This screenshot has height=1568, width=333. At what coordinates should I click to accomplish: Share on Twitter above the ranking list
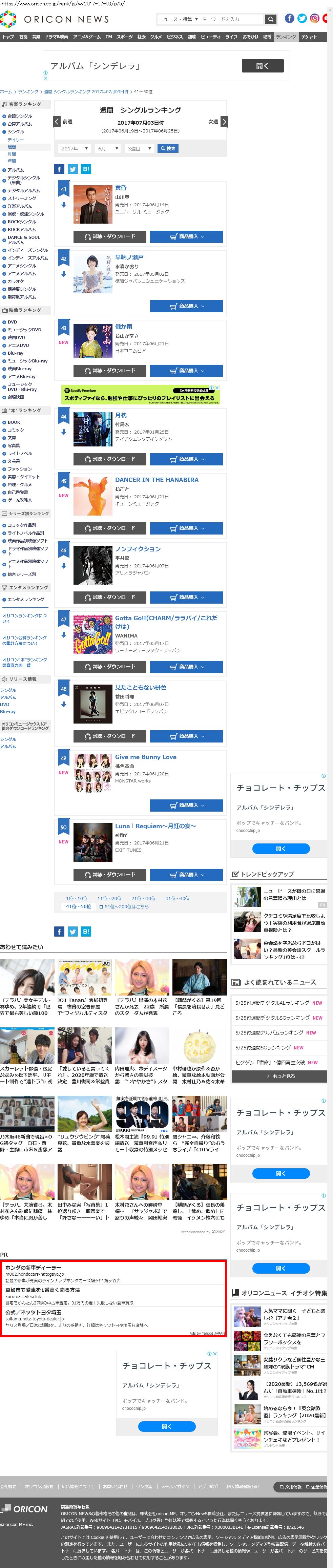click(x=72, y=169)
